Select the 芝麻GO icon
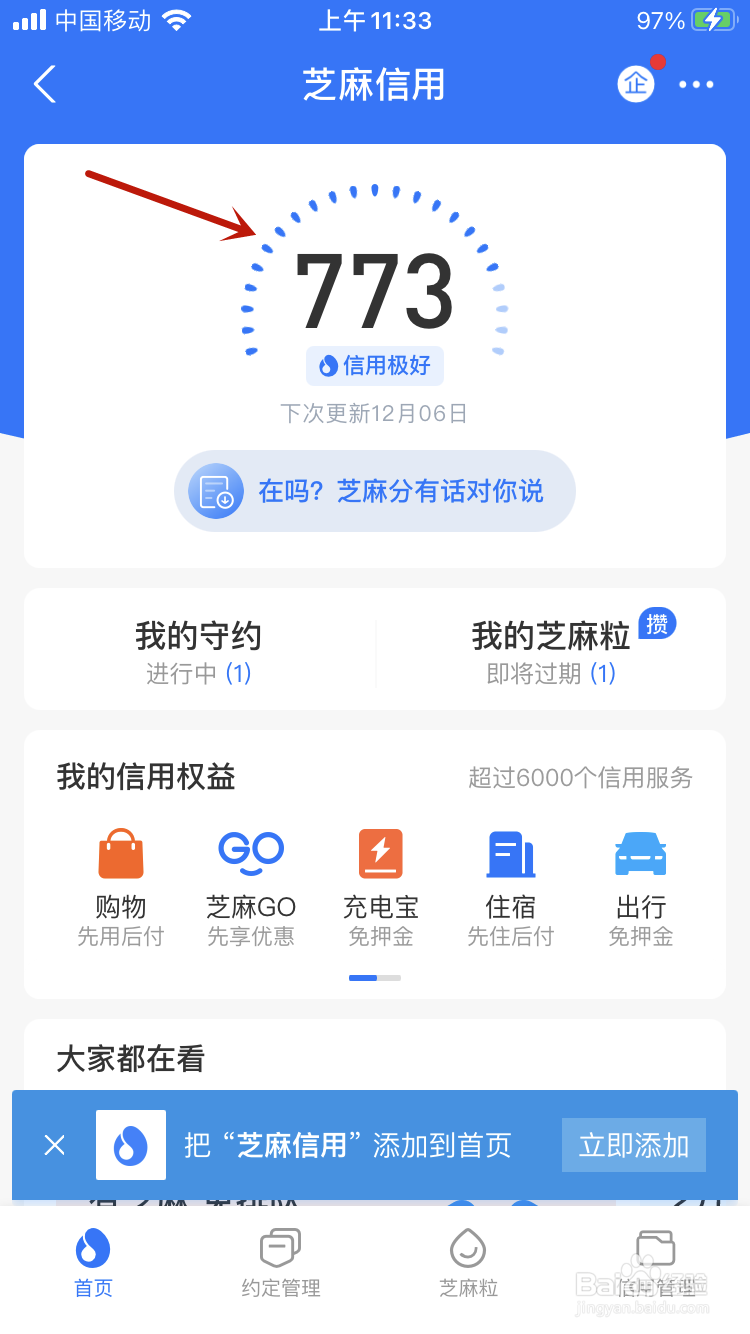The width and height of the screenshot is (750, 1334). point(250,854)
